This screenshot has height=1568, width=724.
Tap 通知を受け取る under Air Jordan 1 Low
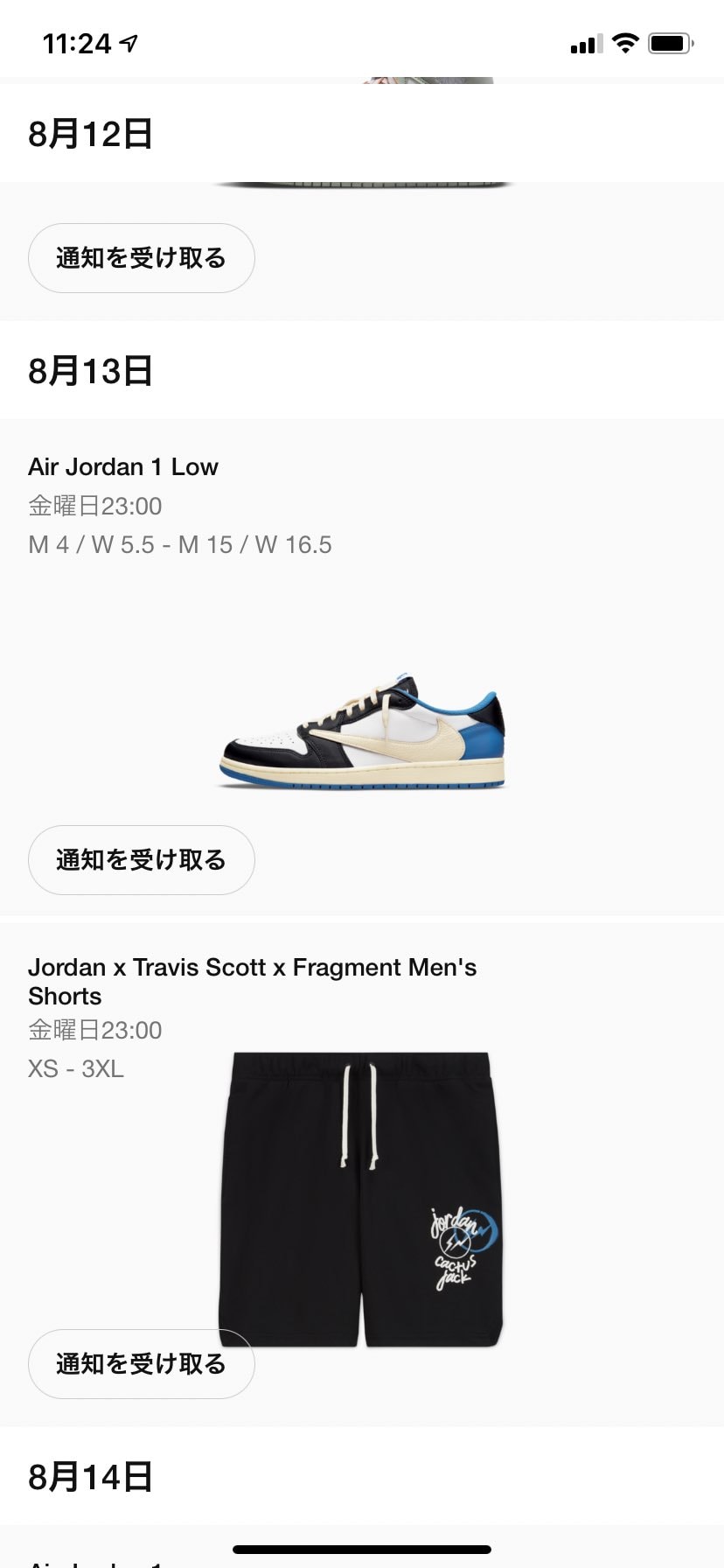point(141,860)
